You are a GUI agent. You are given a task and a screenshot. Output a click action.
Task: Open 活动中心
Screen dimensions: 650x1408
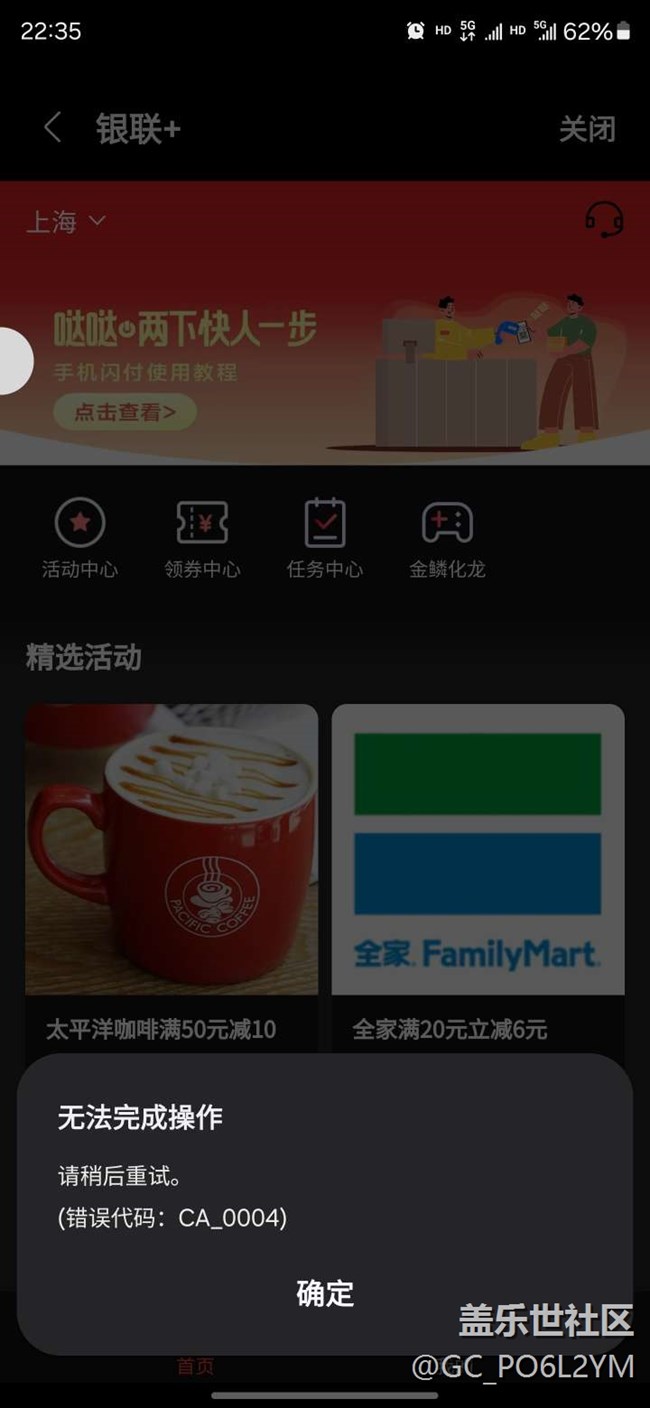(80, 539)
